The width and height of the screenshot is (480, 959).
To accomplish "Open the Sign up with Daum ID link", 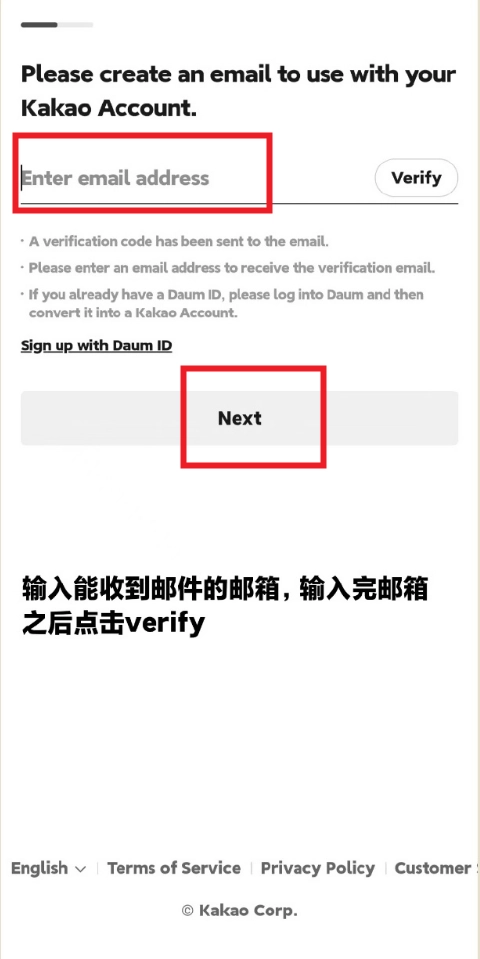I will click(x=97, y=346).
